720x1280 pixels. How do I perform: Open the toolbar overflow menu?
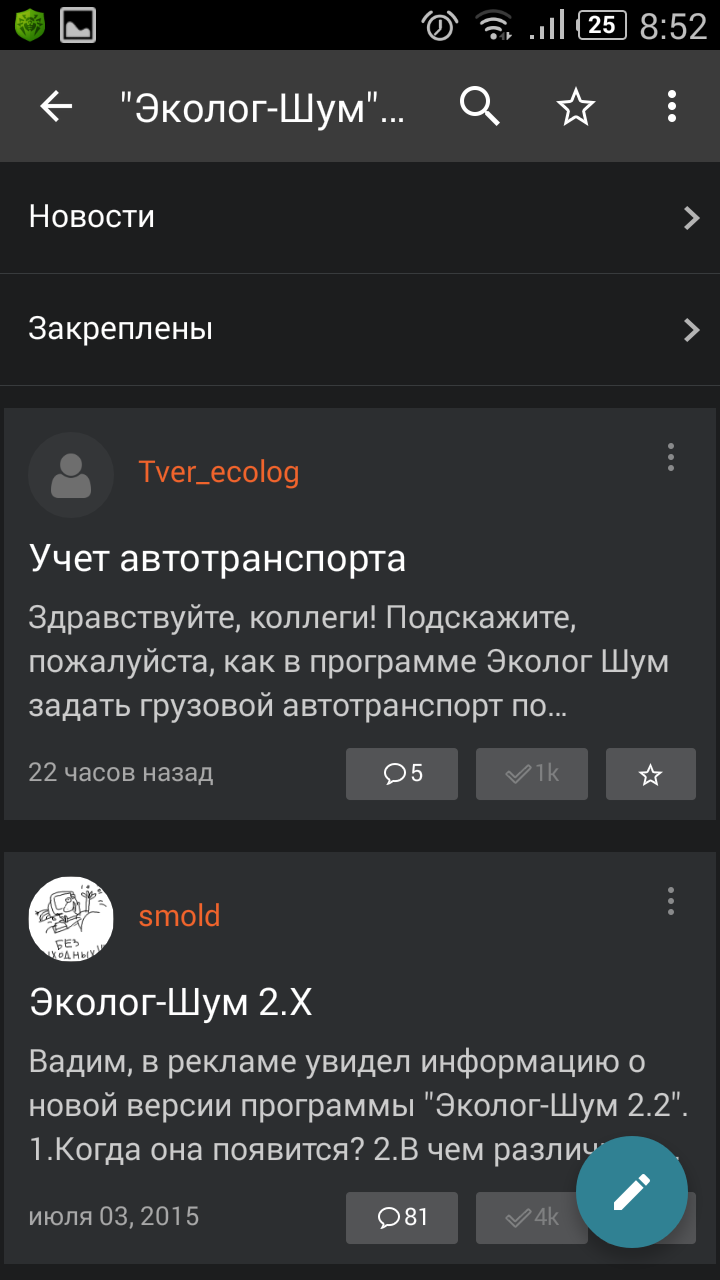click(672, 107)
